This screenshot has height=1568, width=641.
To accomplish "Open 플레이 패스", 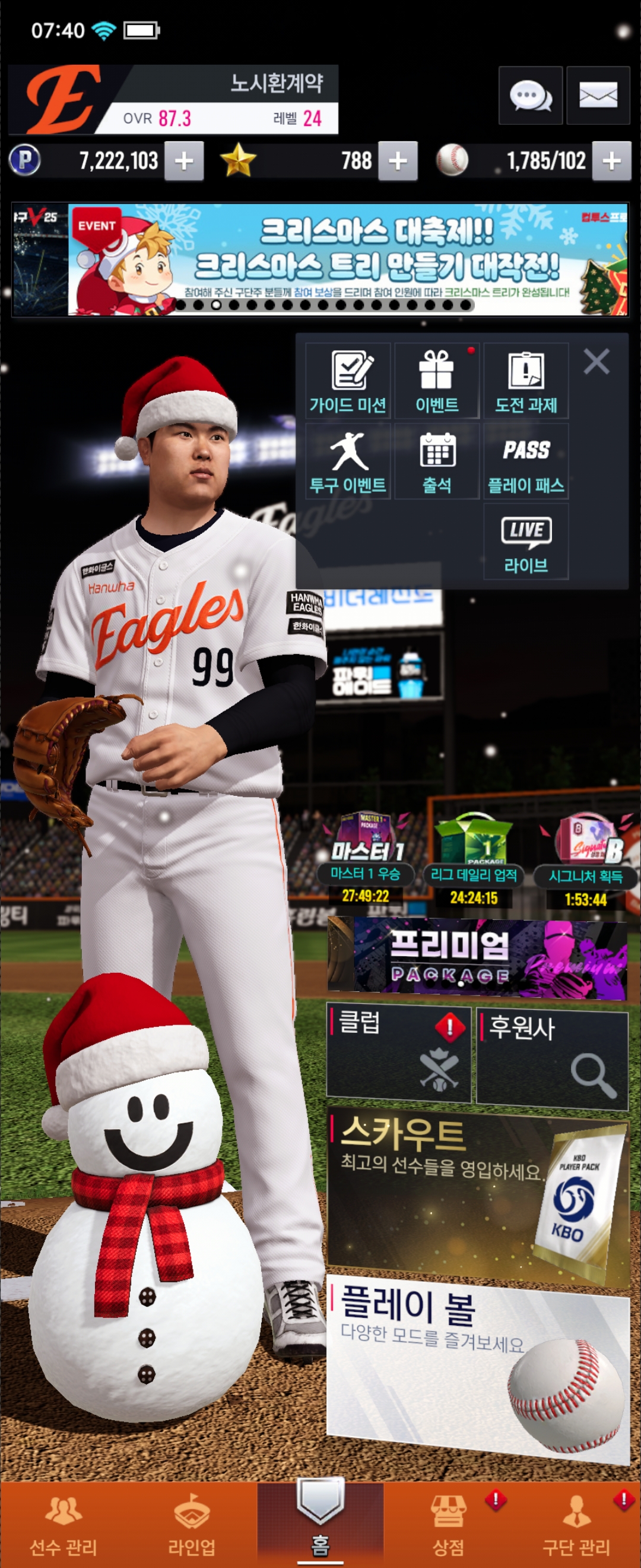I will [525, 462].
